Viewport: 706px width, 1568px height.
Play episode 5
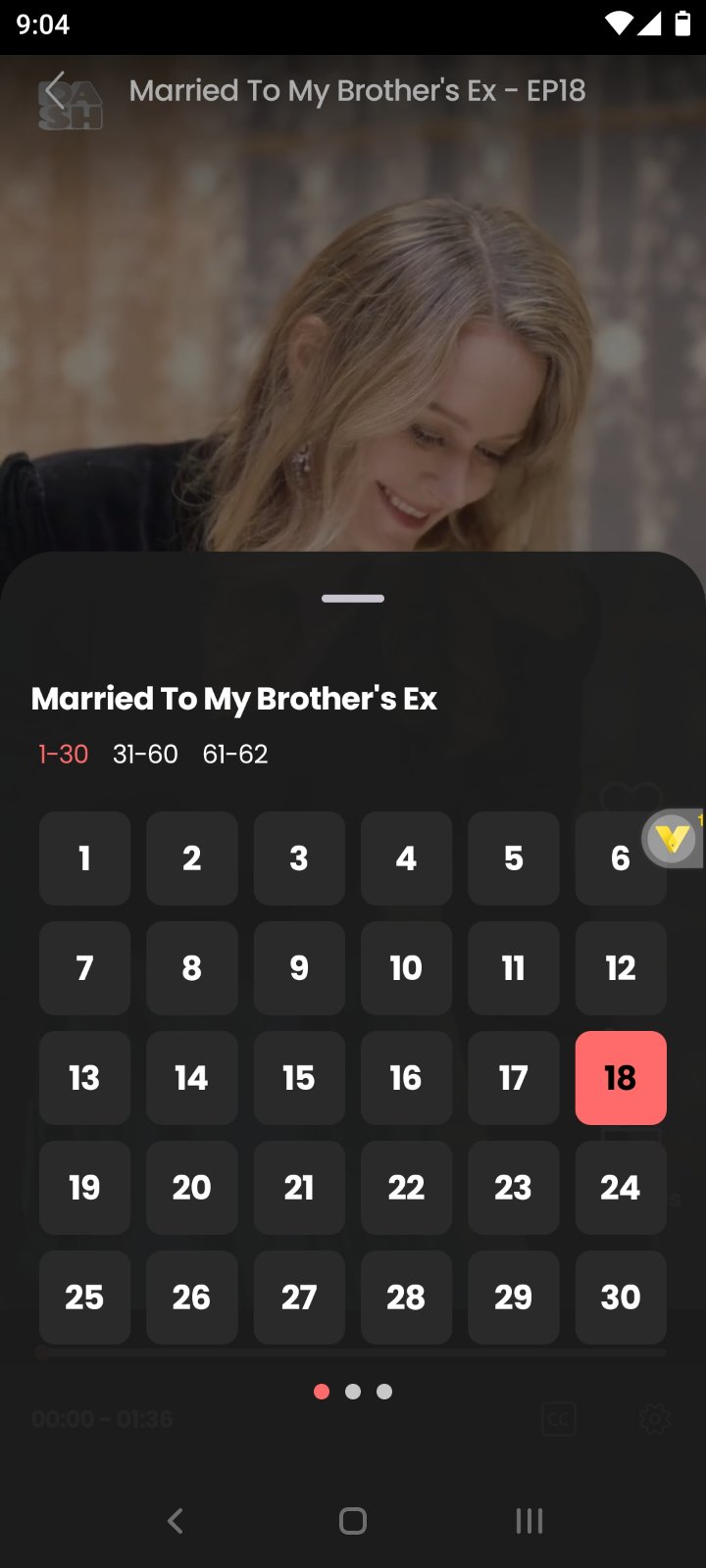(x=514, y=858)
